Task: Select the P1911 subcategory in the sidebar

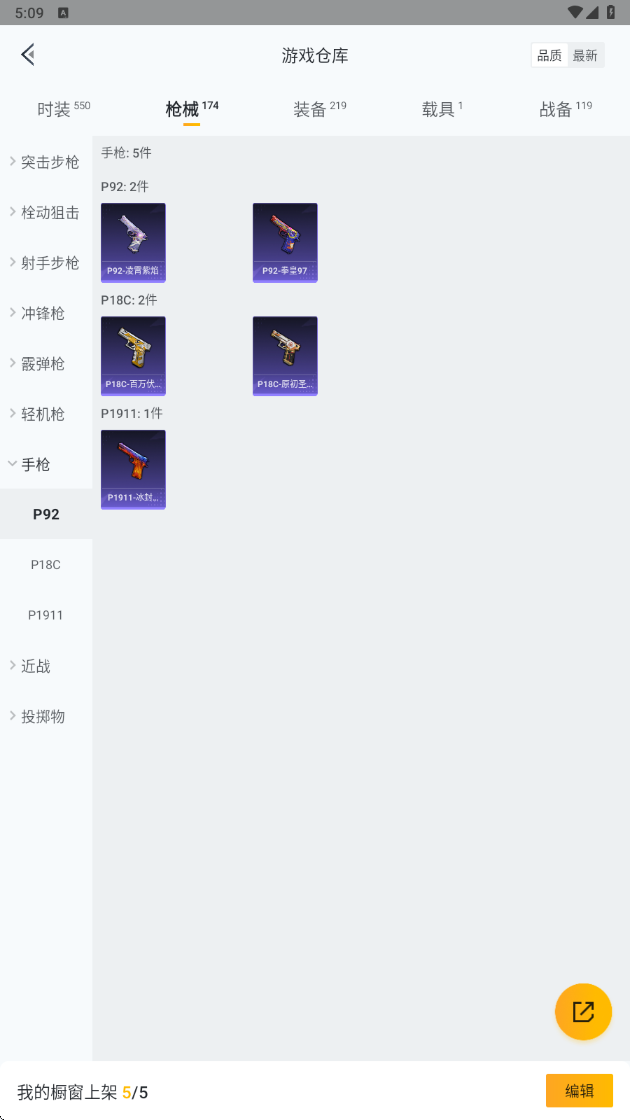Action: [46, 615]
